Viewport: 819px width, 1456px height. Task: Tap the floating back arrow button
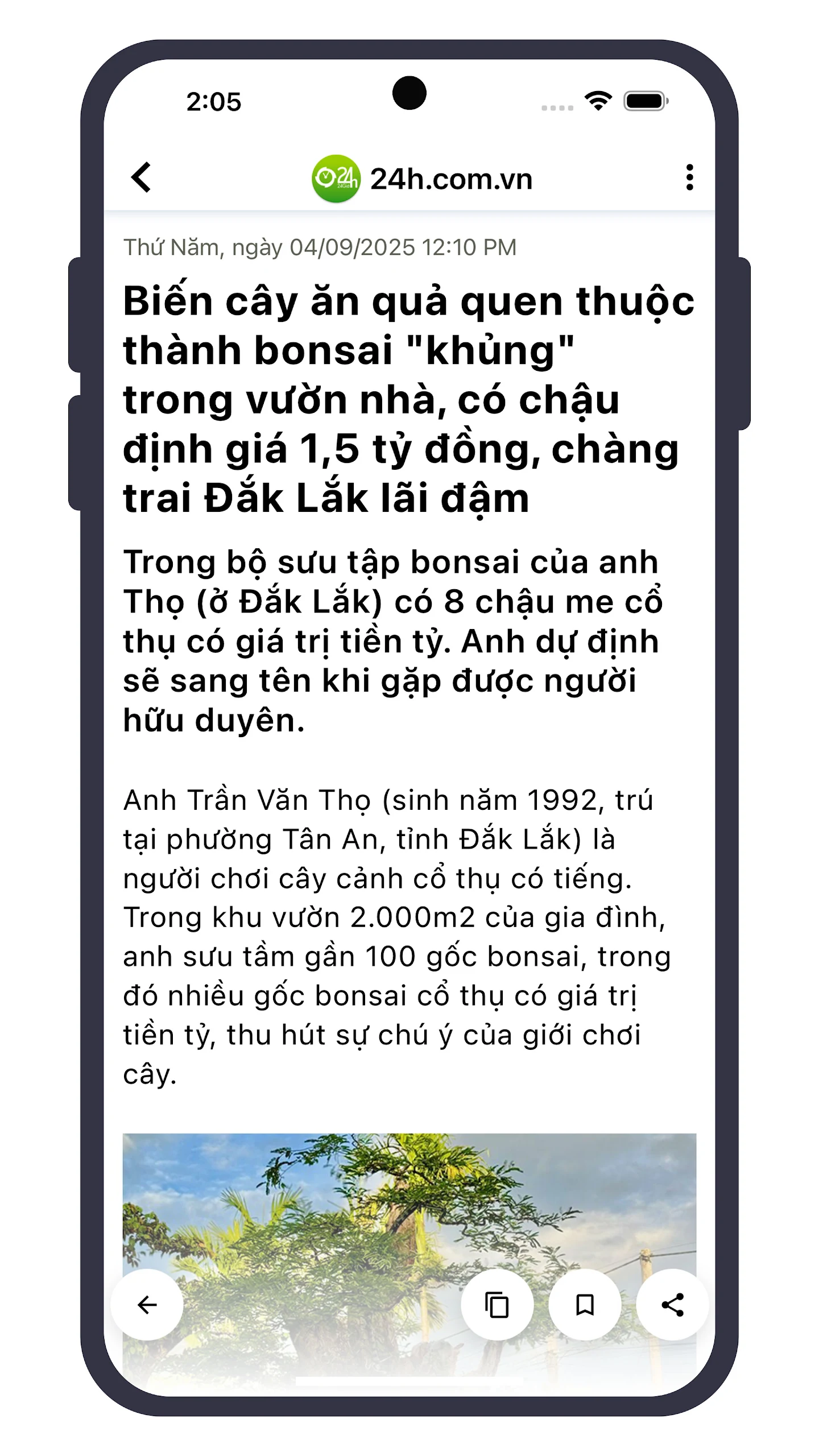pos(147,1305)
